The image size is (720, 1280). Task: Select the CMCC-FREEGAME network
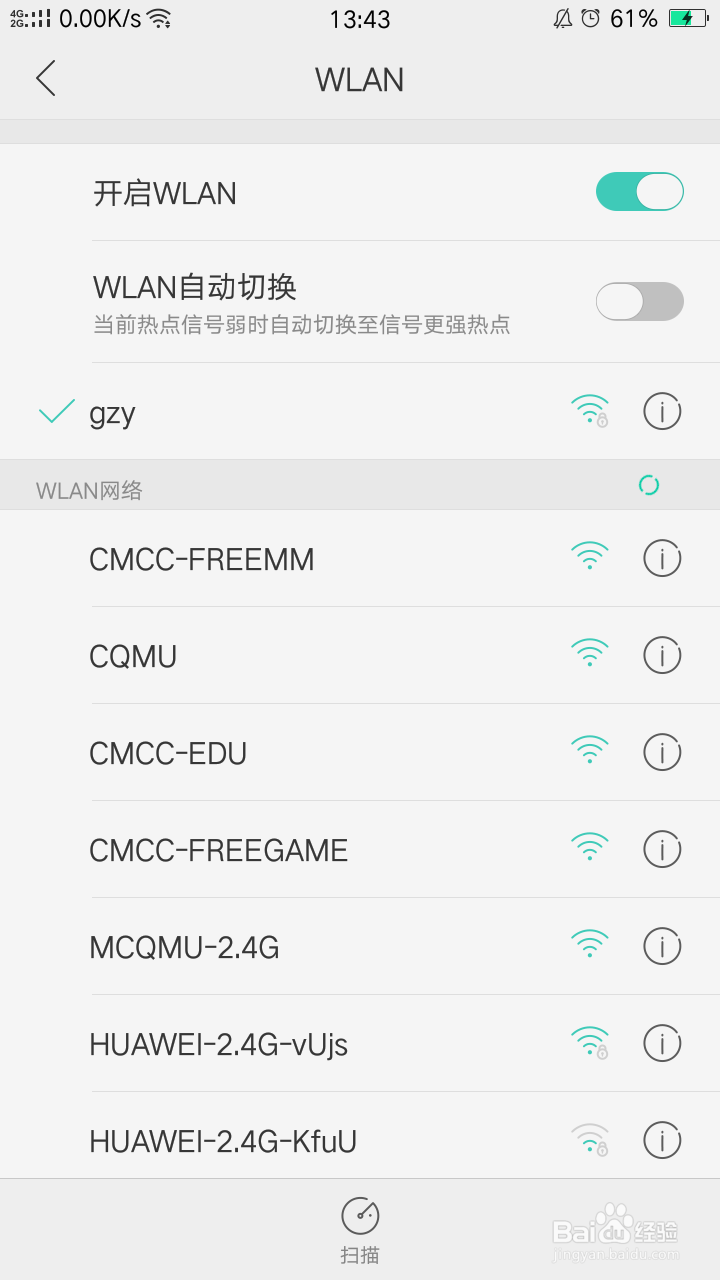[223, 849]
